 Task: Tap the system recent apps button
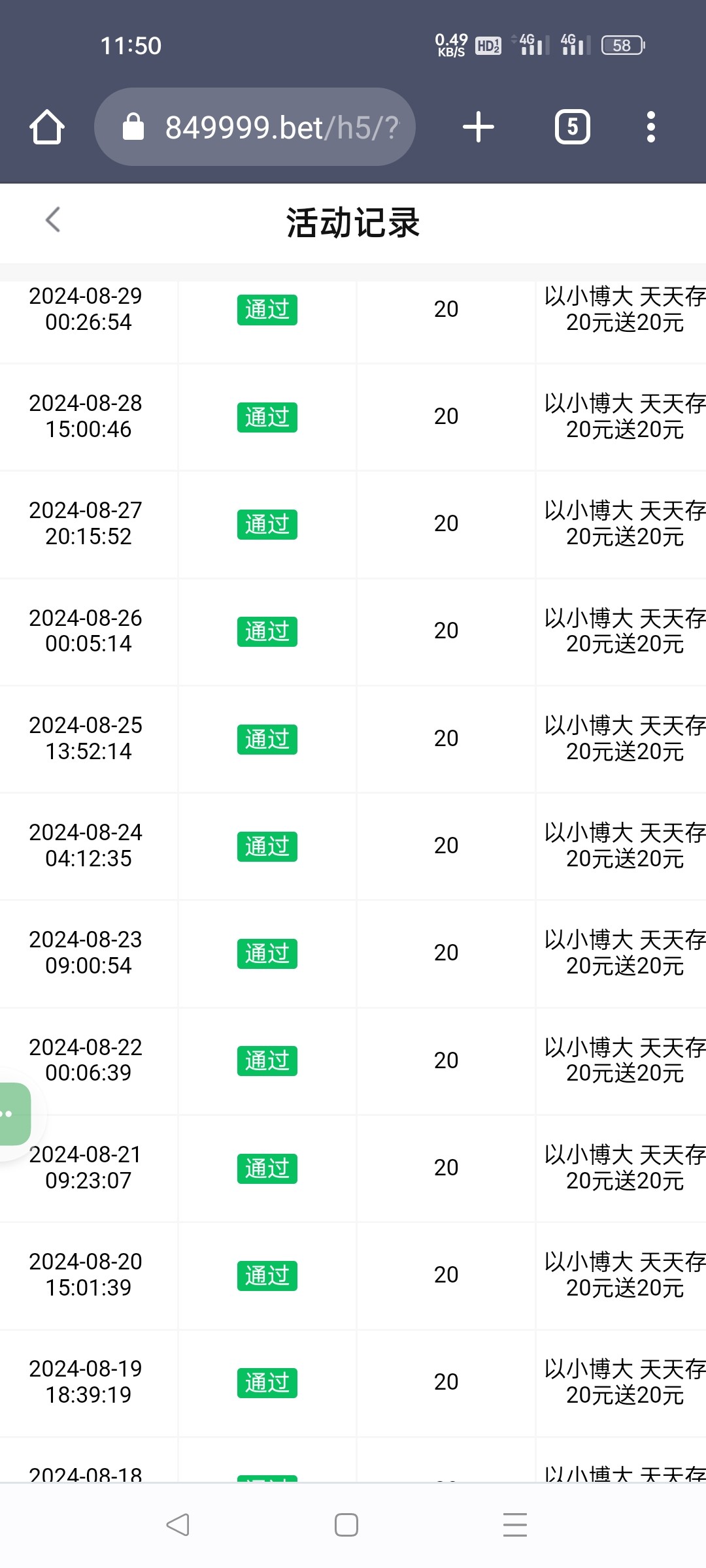[515, 1525]
